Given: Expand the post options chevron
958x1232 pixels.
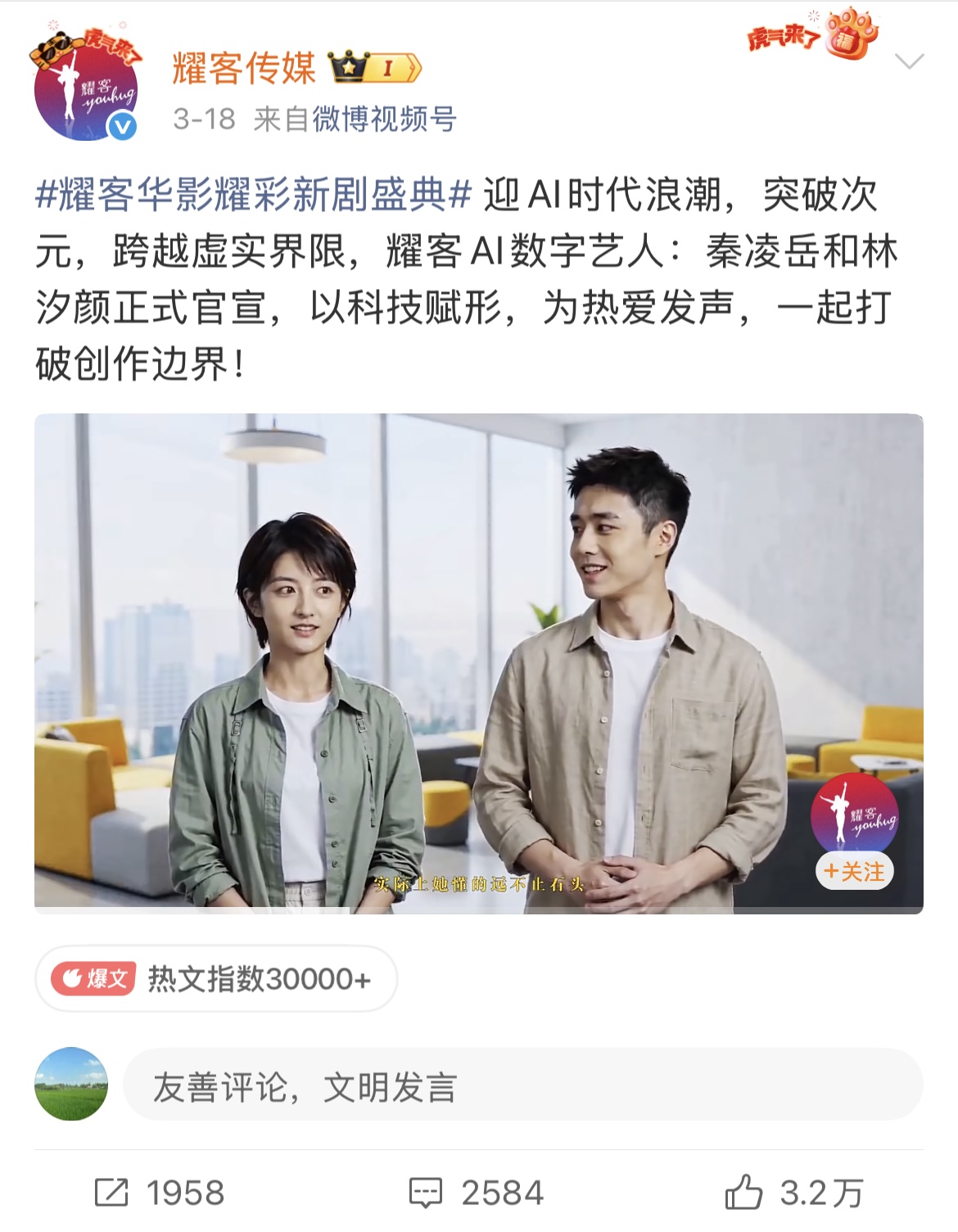Looking at the screenshot, I should (909, 61).
